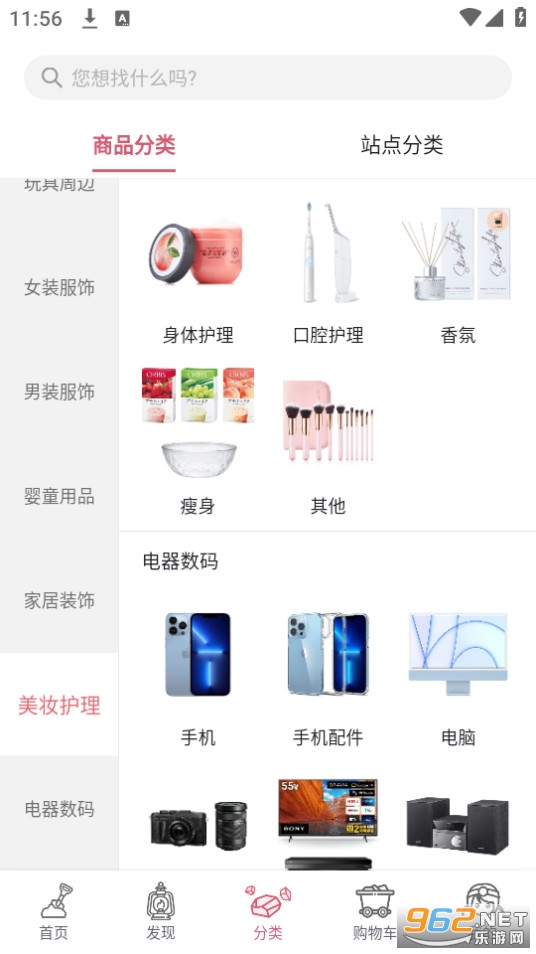Open the 手机 category tile
Screen dimensions: 536x954
pos(198,677)
